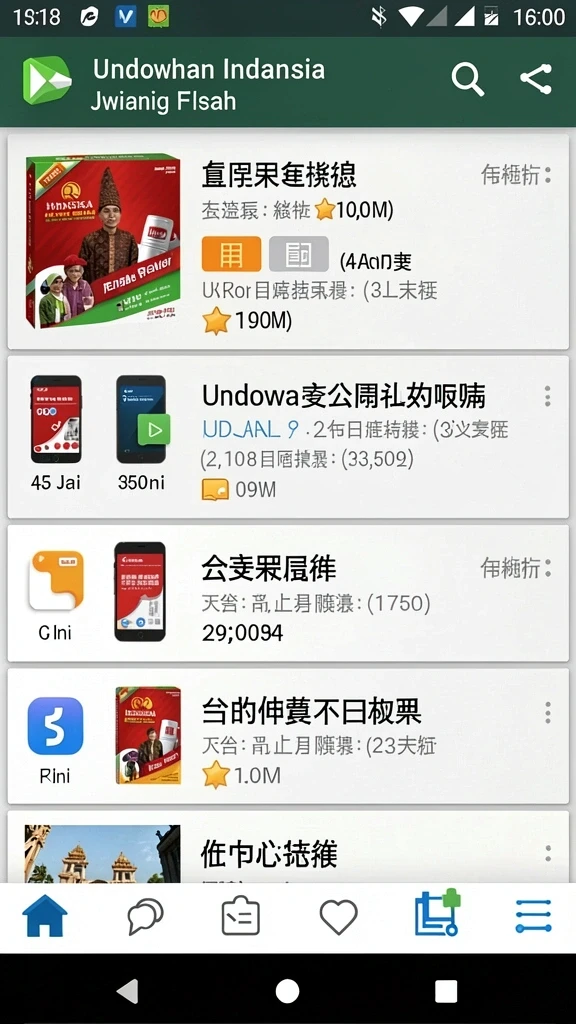576x1024 pixels.
Task: Share using the app bar share icon
Action: [536, 80]
